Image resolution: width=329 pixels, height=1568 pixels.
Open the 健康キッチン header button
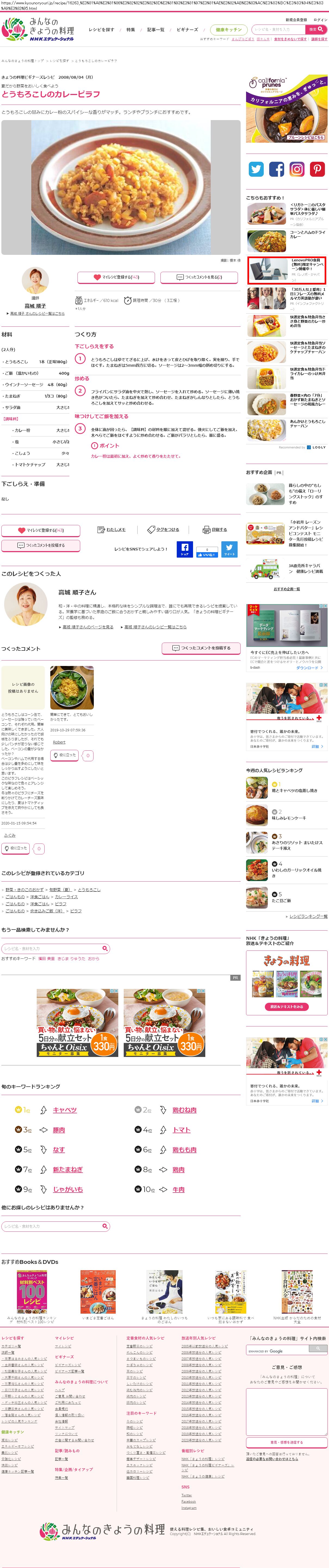228,29
